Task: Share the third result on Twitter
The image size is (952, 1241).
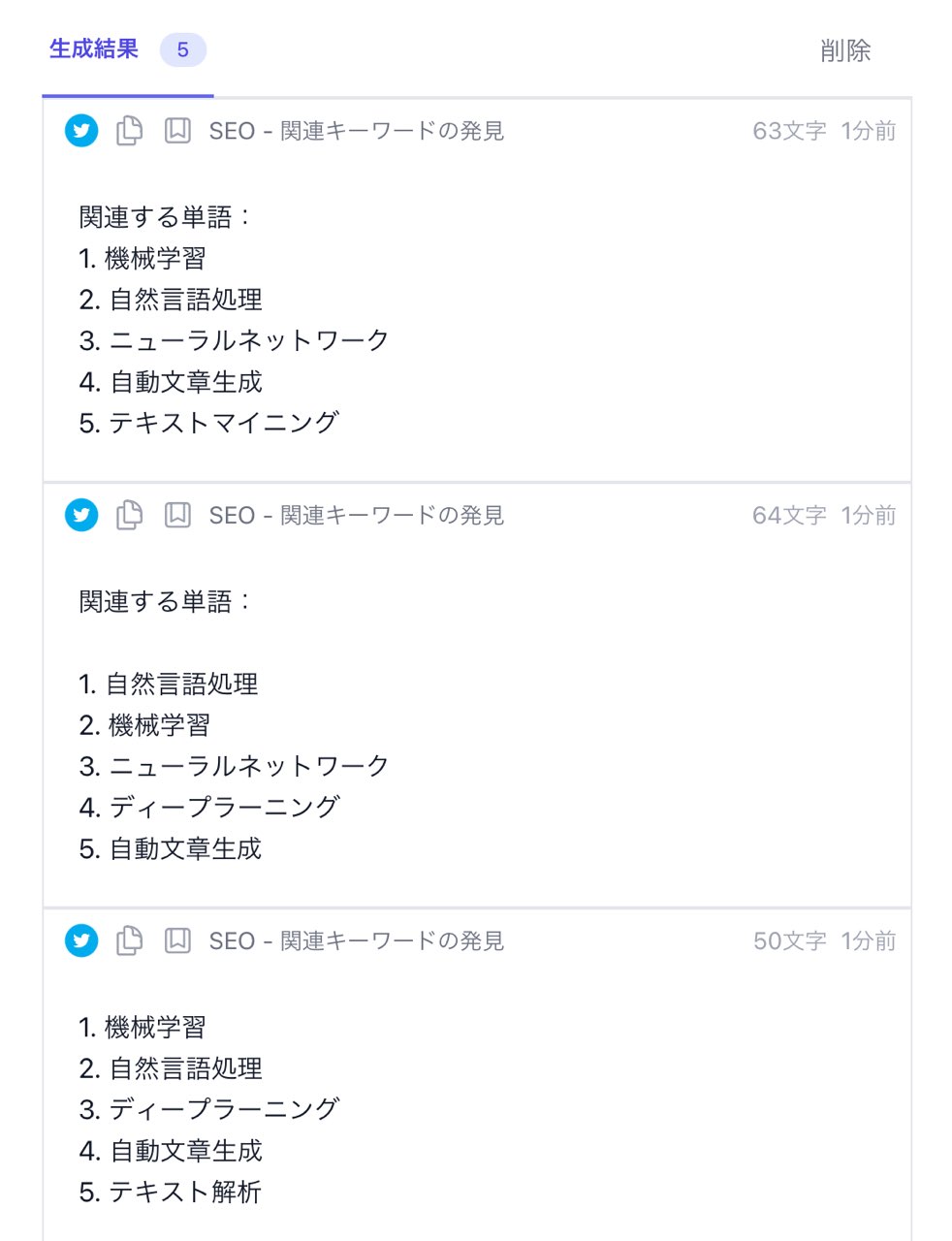Action: (x=81, y=940)
